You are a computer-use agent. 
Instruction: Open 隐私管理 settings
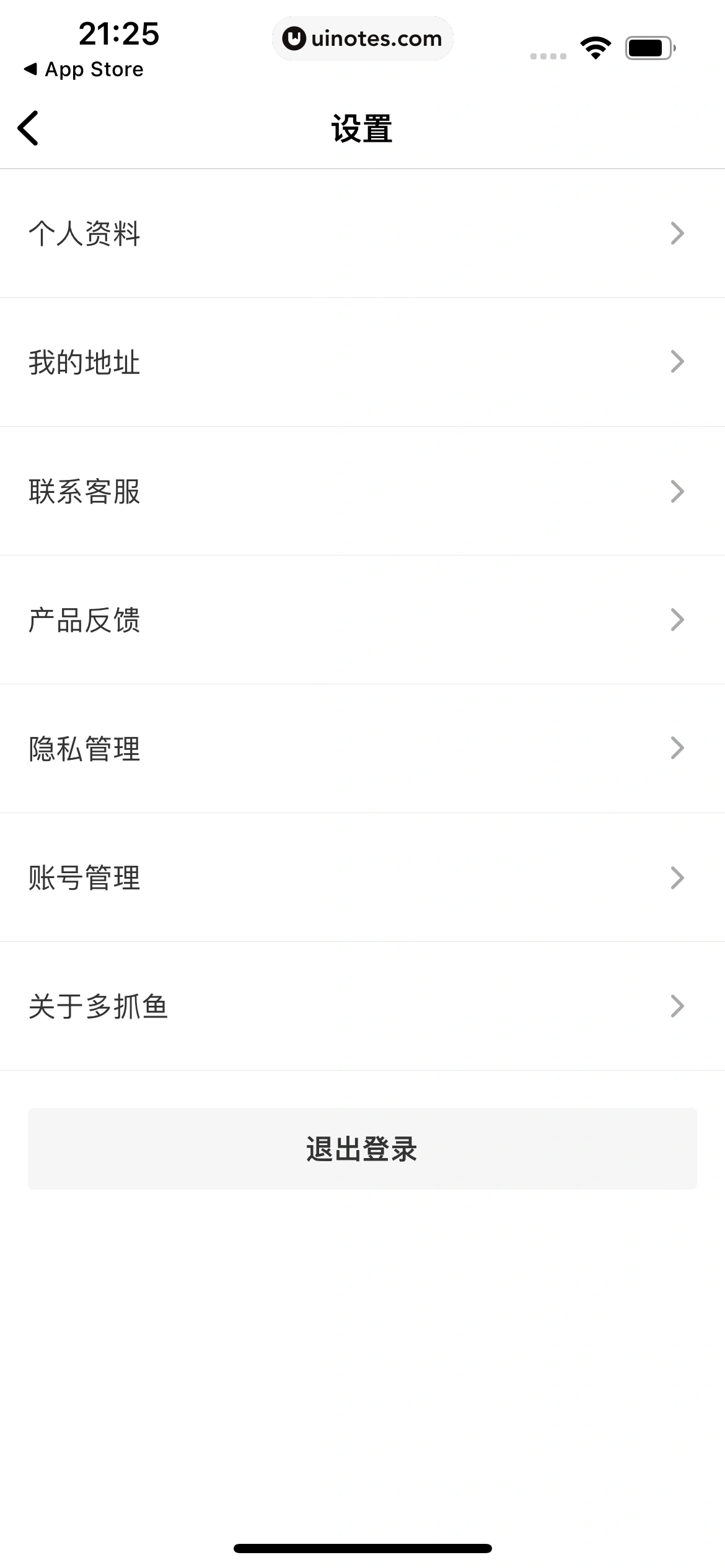[362, 749]
